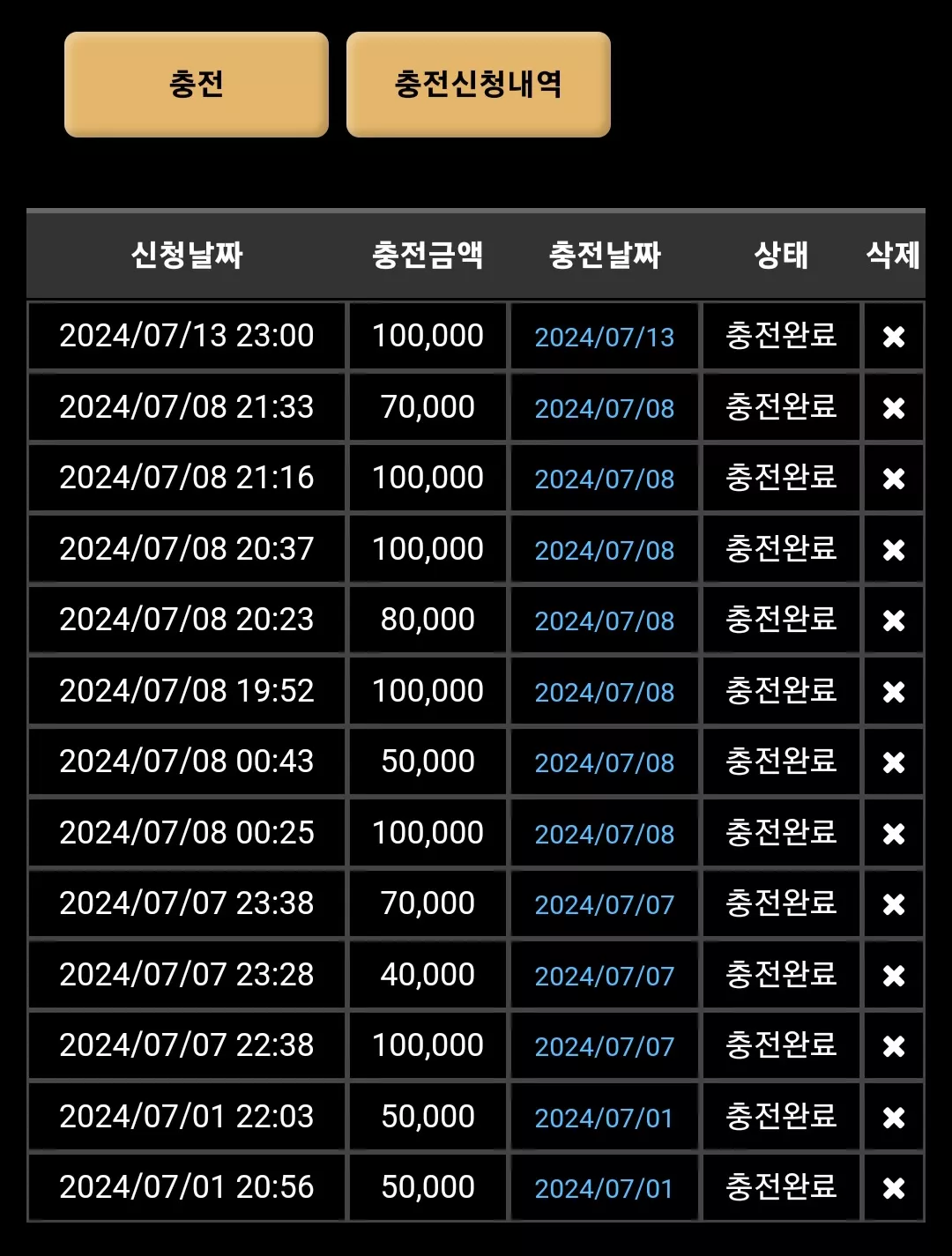Remove the 2024/07/07 23:38 record
The width and height of the screenshot is (952, 1256).
[x=894, y=904]
